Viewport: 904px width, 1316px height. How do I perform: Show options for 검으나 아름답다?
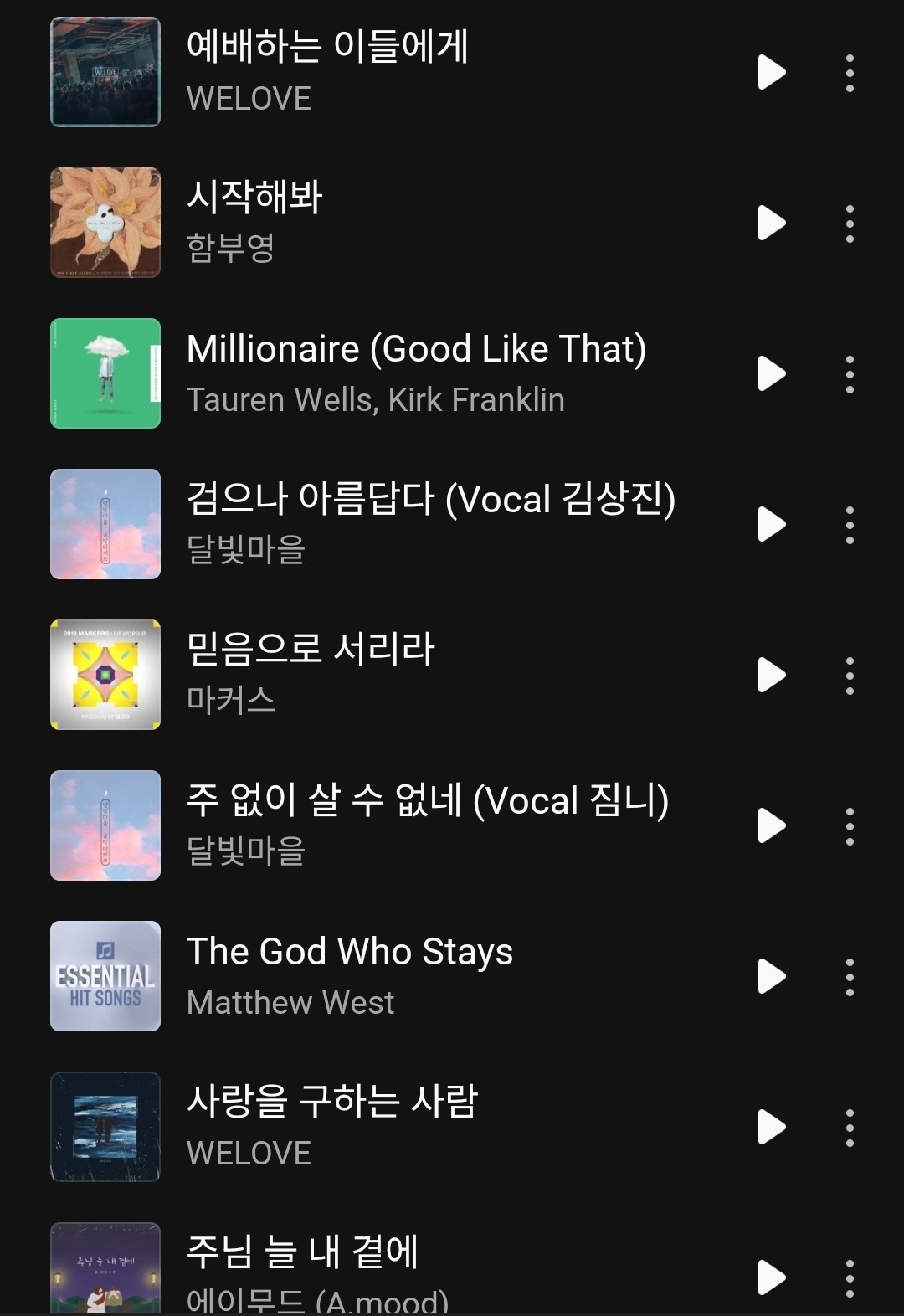tap(850, 525)
